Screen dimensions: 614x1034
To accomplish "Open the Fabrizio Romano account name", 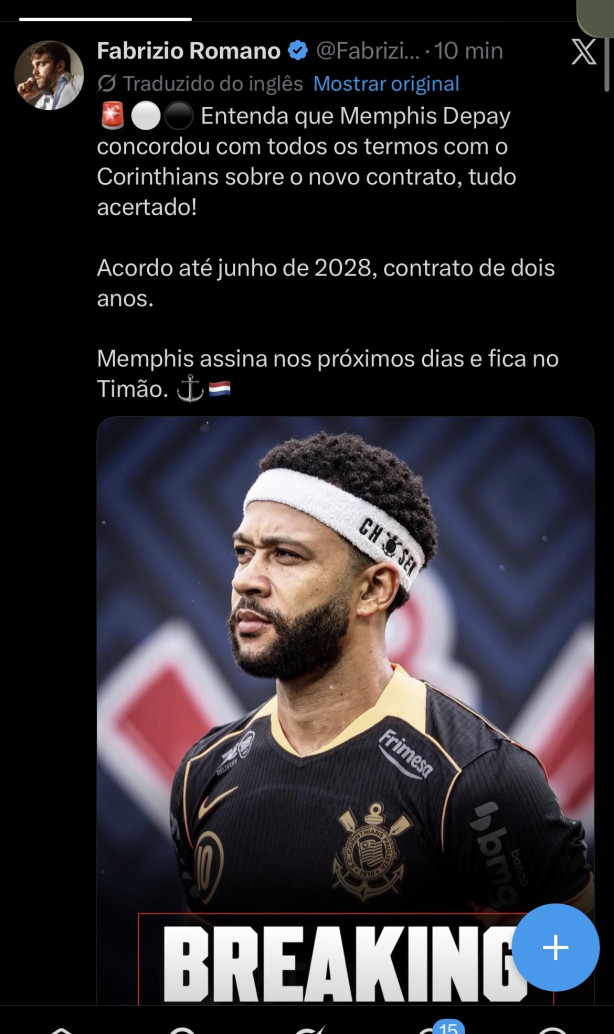I will (189, 51).
